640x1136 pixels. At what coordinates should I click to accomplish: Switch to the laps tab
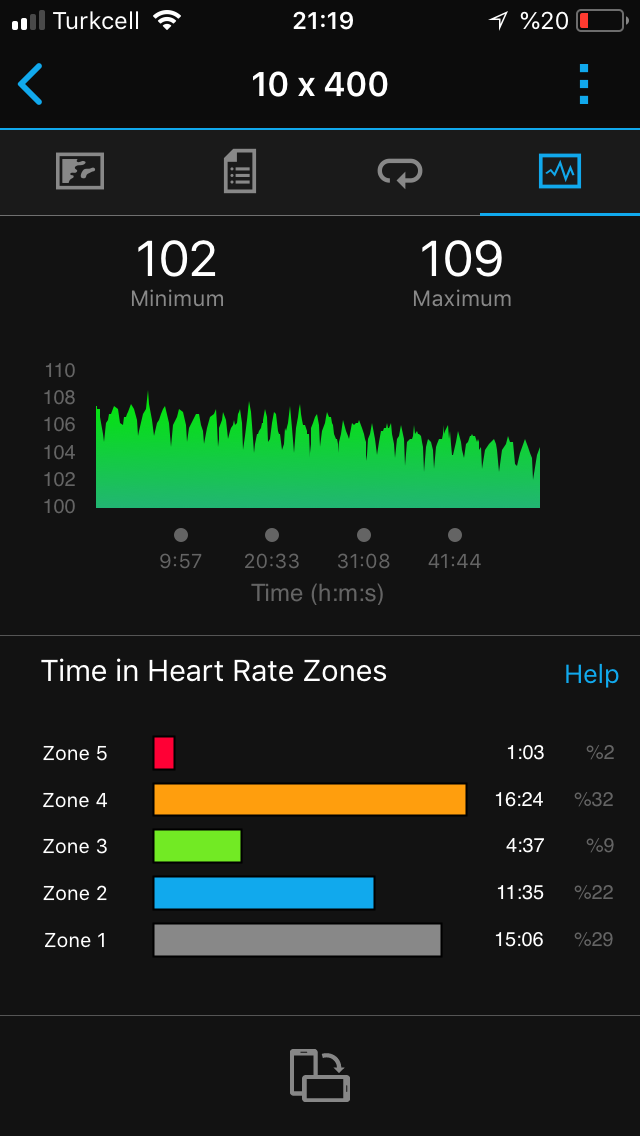[x=399, y=172]
